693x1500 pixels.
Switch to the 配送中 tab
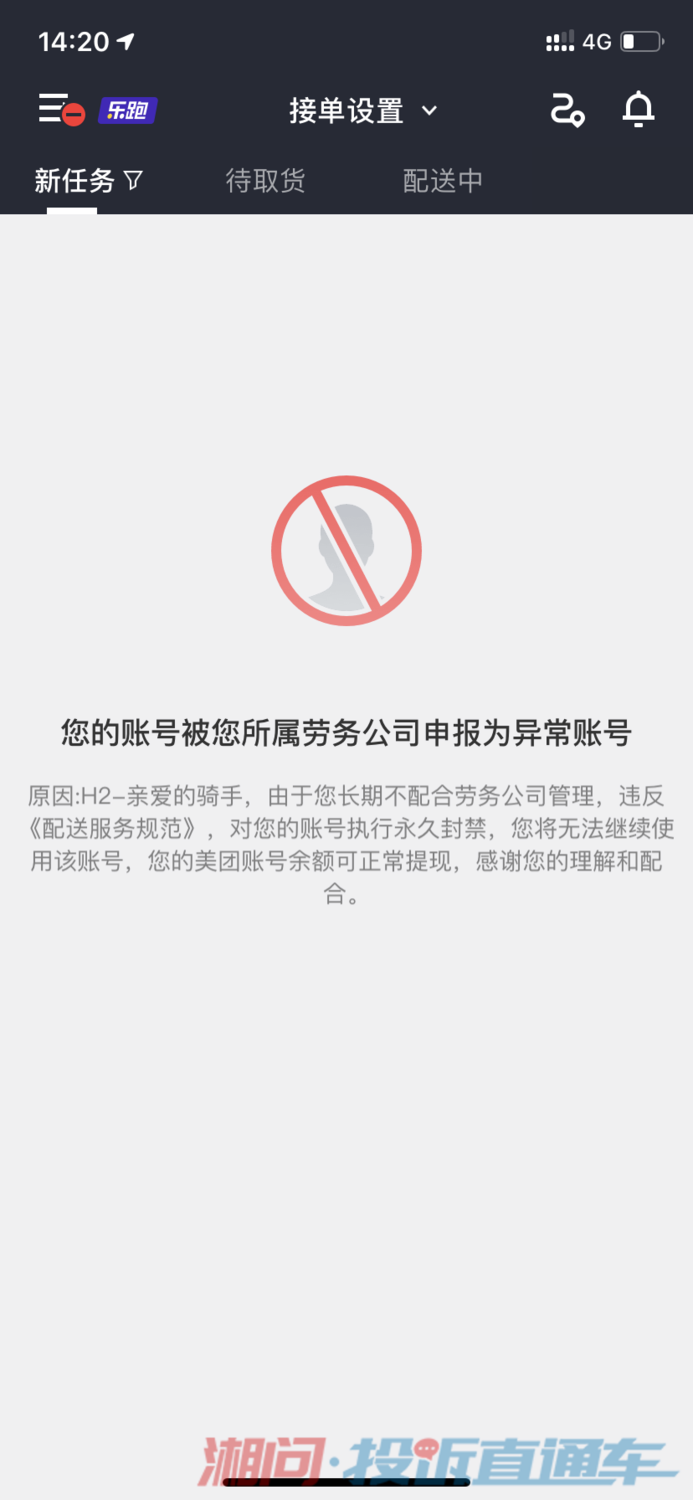coord(442,180)
